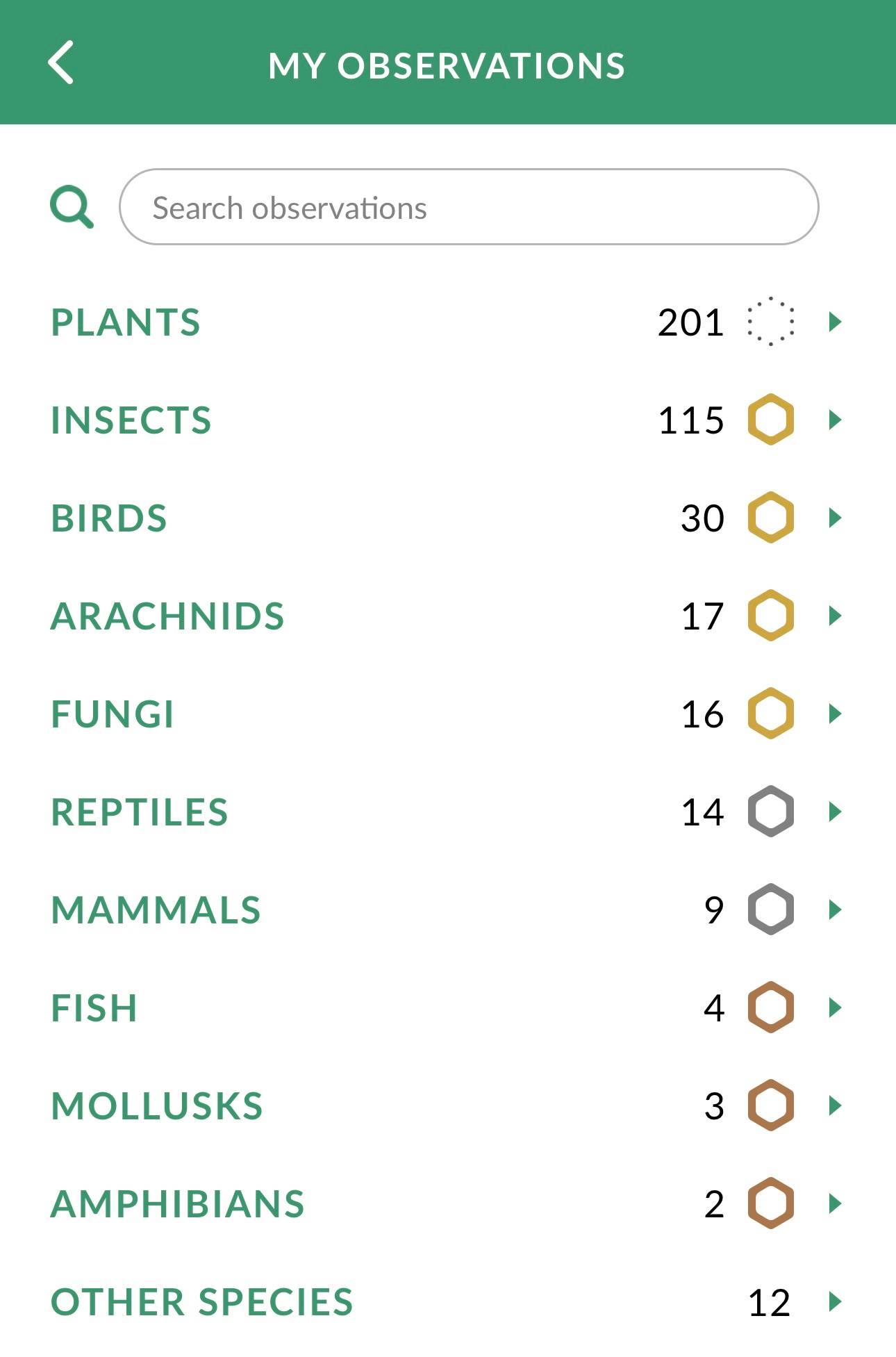Open the Mollusks category

448,1106
